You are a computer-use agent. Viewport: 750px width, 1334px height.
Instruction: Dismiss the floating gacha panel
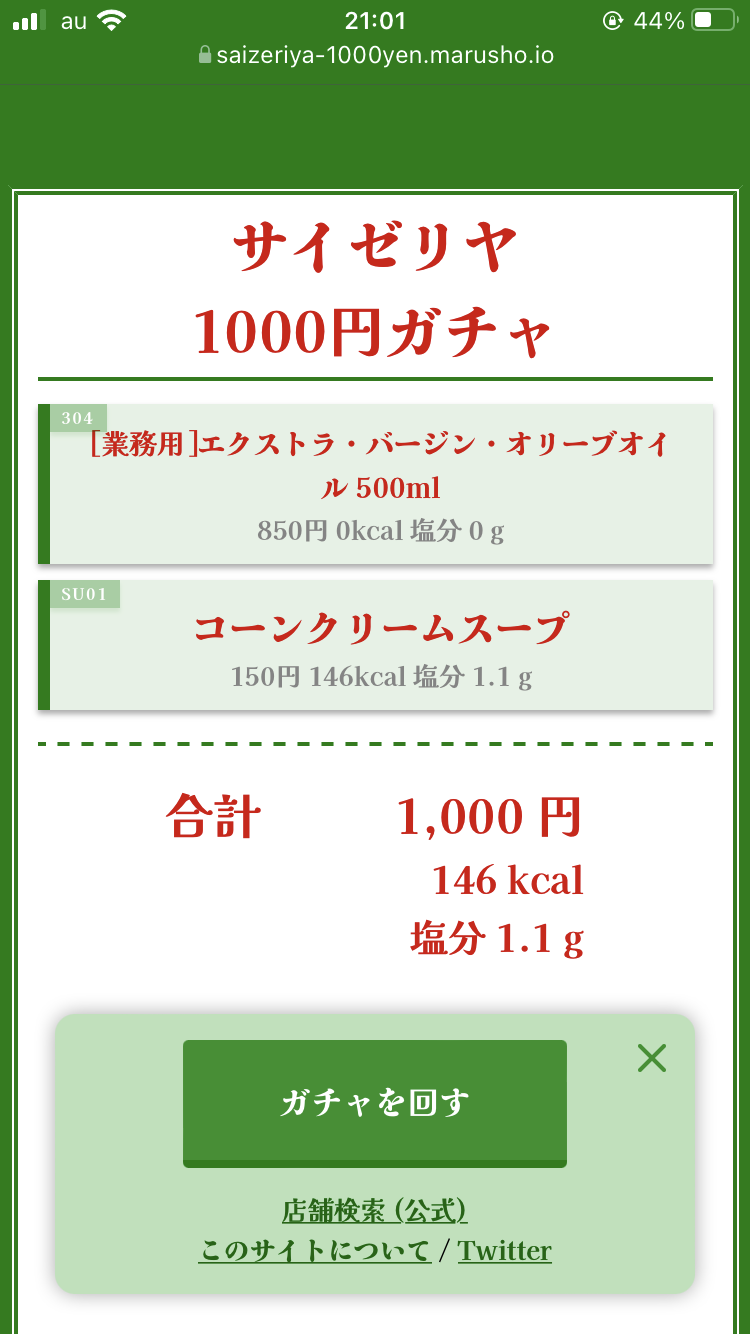coord(651,1058)
